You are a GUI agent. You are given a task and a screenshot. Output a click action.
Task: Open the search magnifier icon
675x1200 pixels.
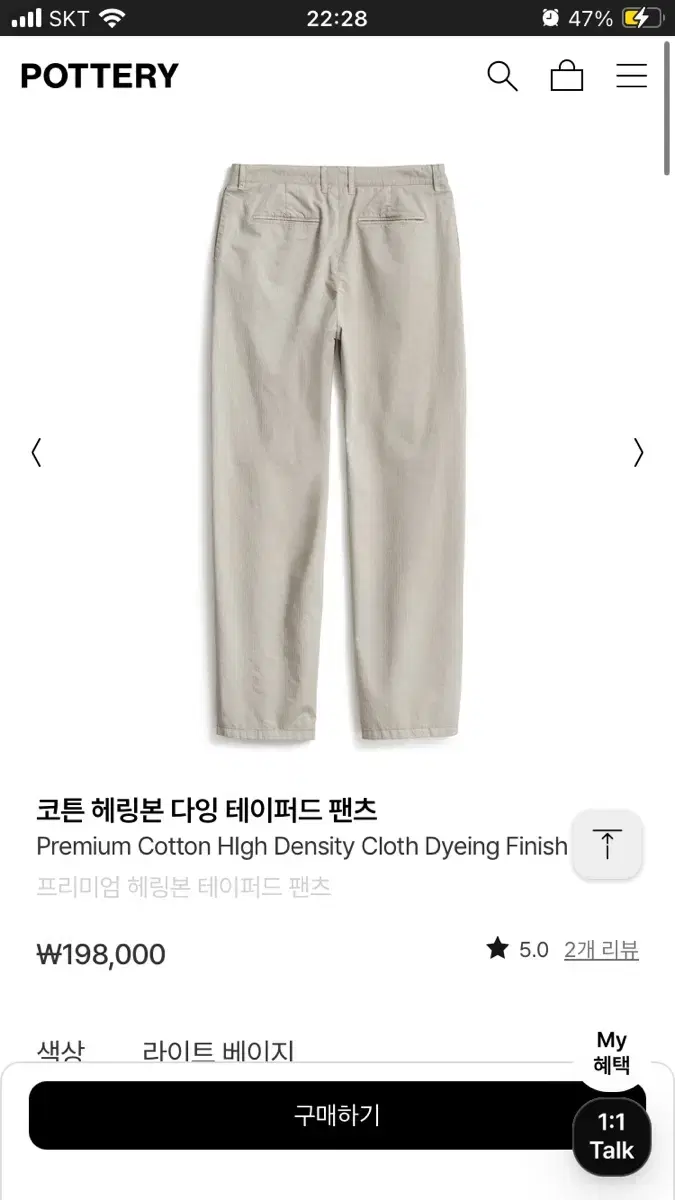[x=502, y=76]
